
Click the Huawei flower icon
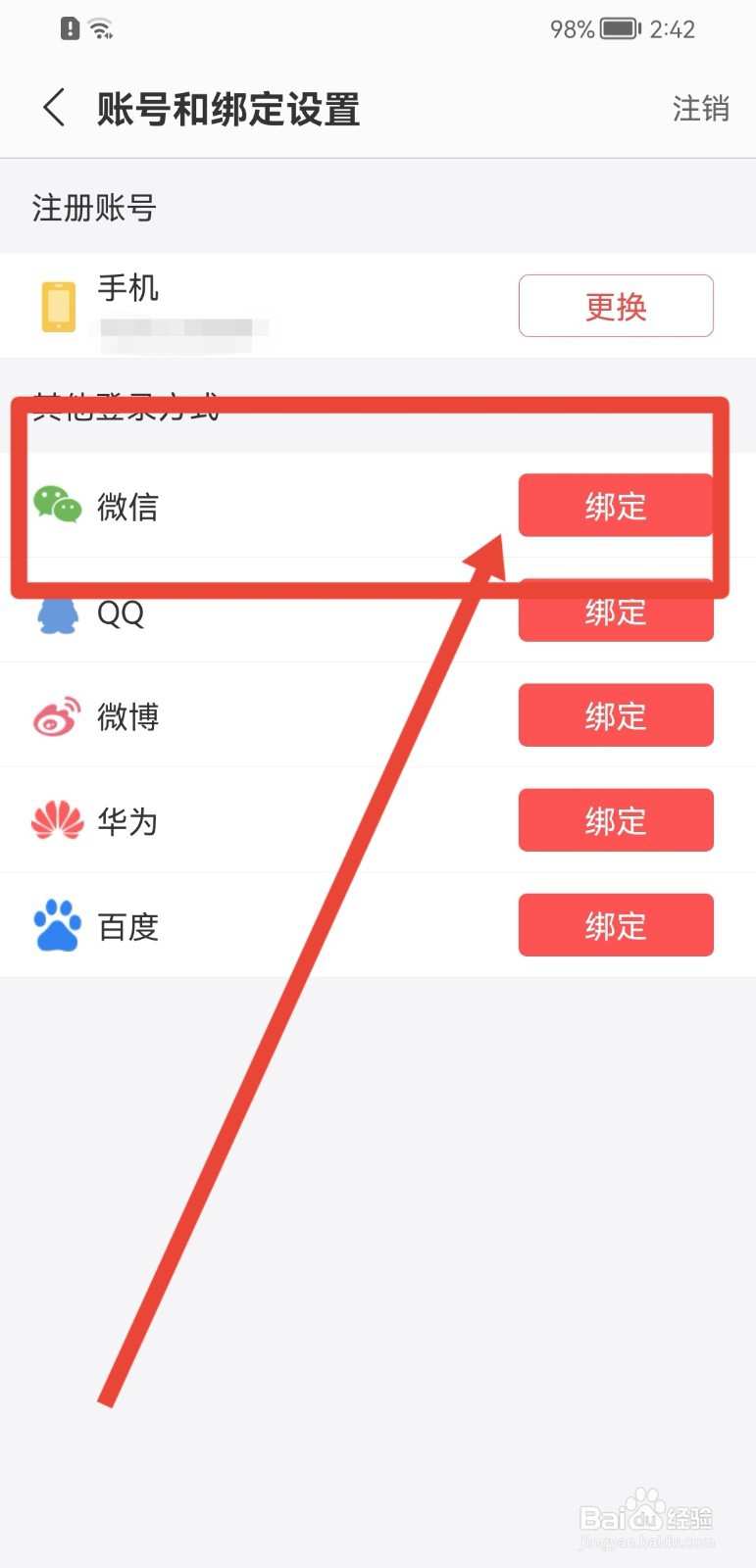pyautogui.click(x=57, y=821)
